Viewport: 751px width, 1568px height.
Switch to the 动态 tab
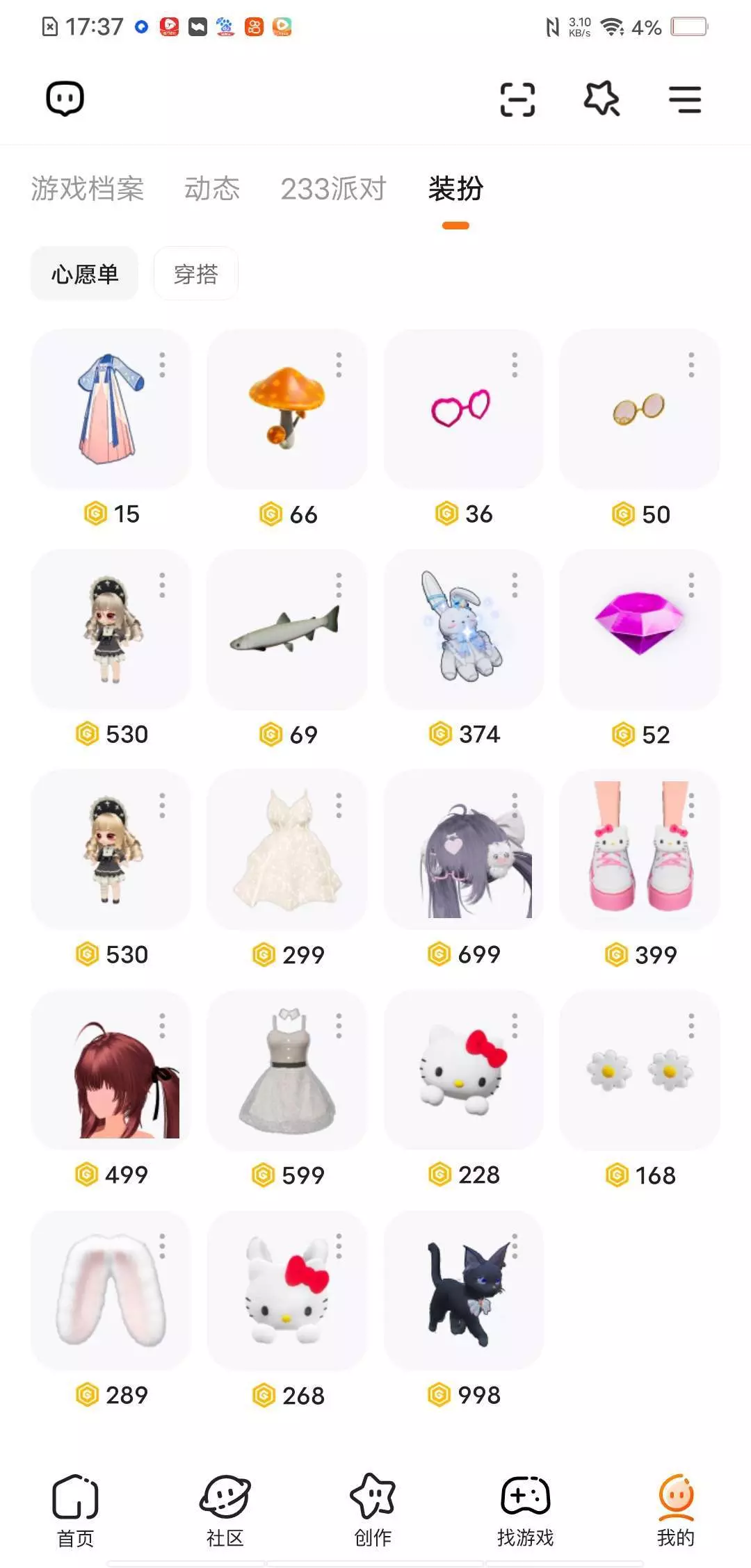coord(212,189)
